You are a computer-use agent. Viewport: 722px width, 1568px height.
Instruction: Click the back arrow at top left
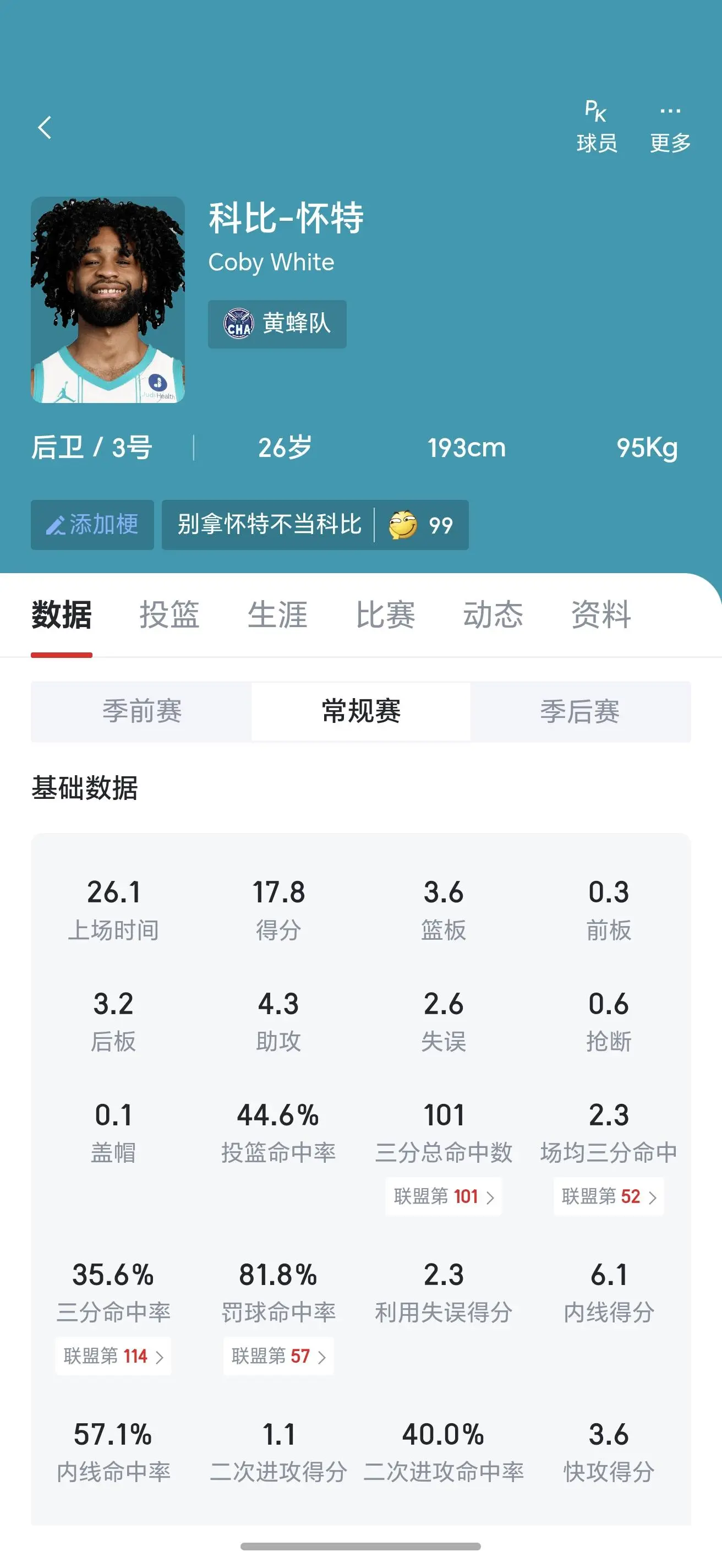pos(44,127)
